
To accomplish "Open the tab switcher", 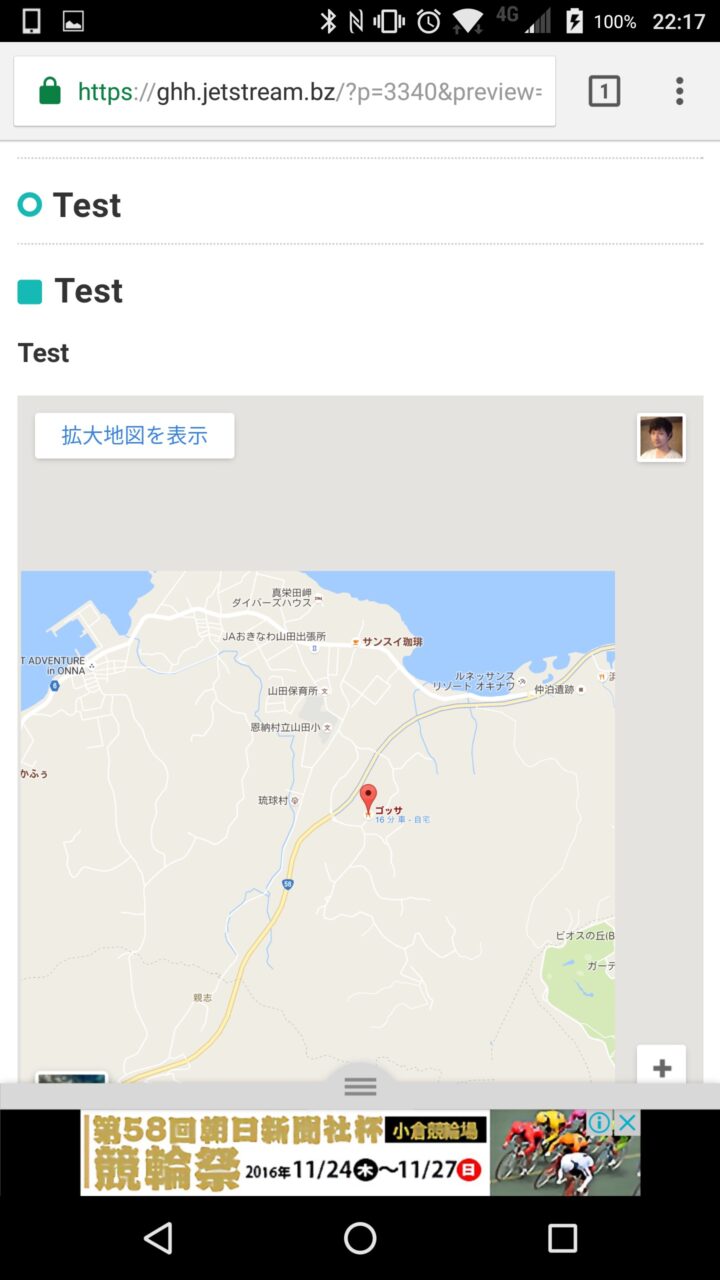I will (604, 92).
